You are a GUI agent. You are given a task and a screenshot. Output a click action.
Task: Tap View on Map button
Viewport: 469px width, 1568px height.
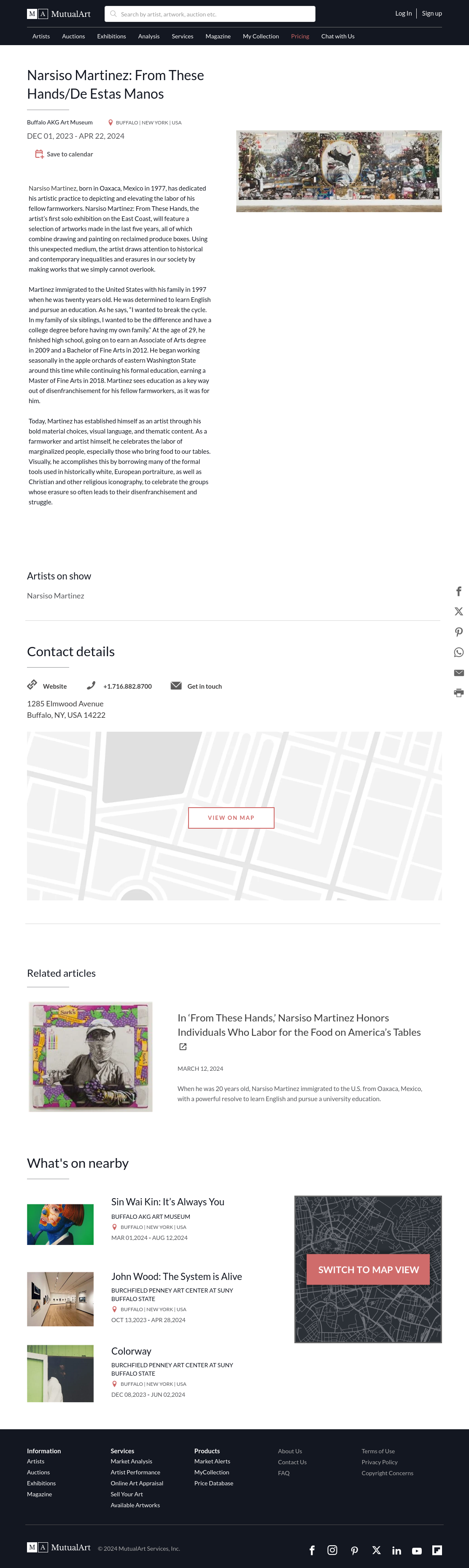pyautogui.click(x=231, y=817)
